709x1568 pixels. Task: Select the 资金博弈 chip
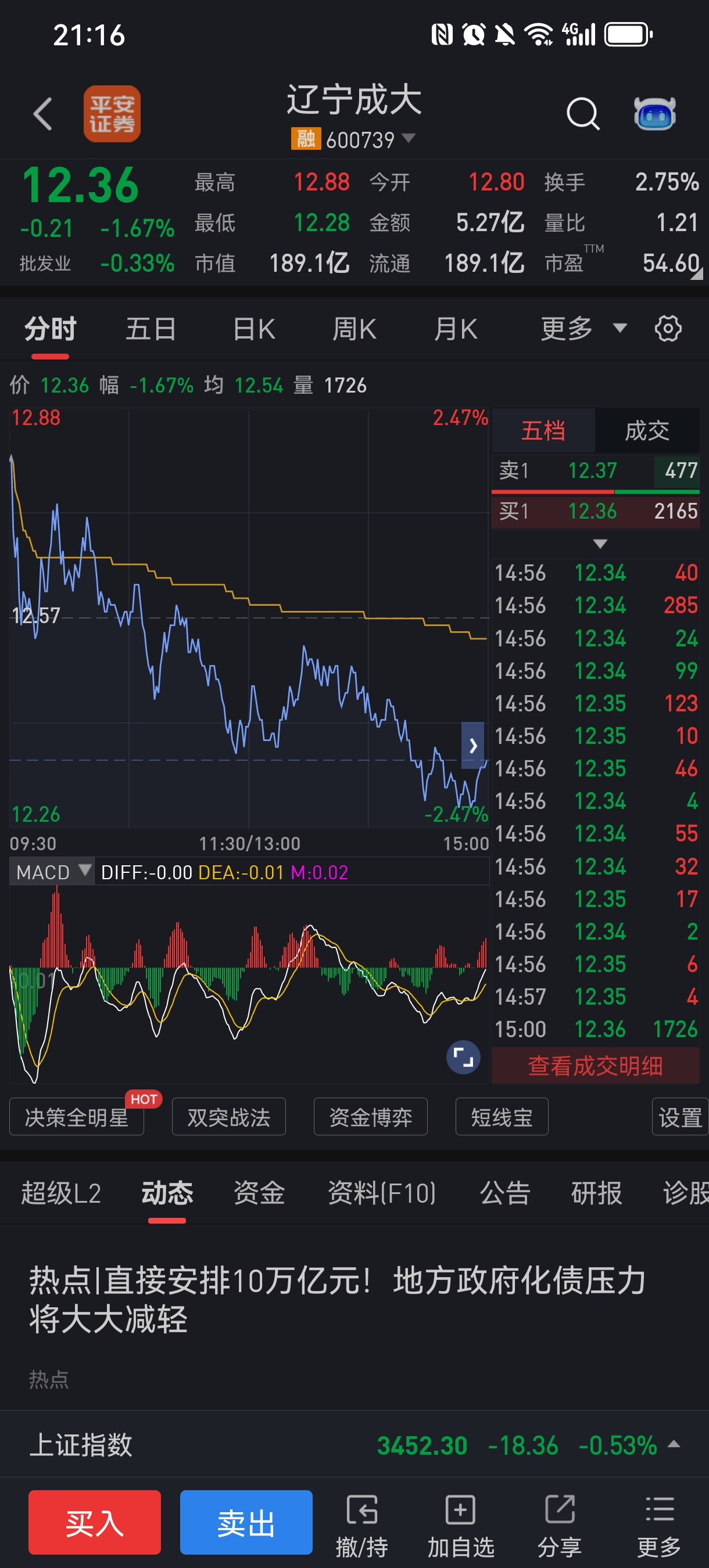(x=370, y=1117)
